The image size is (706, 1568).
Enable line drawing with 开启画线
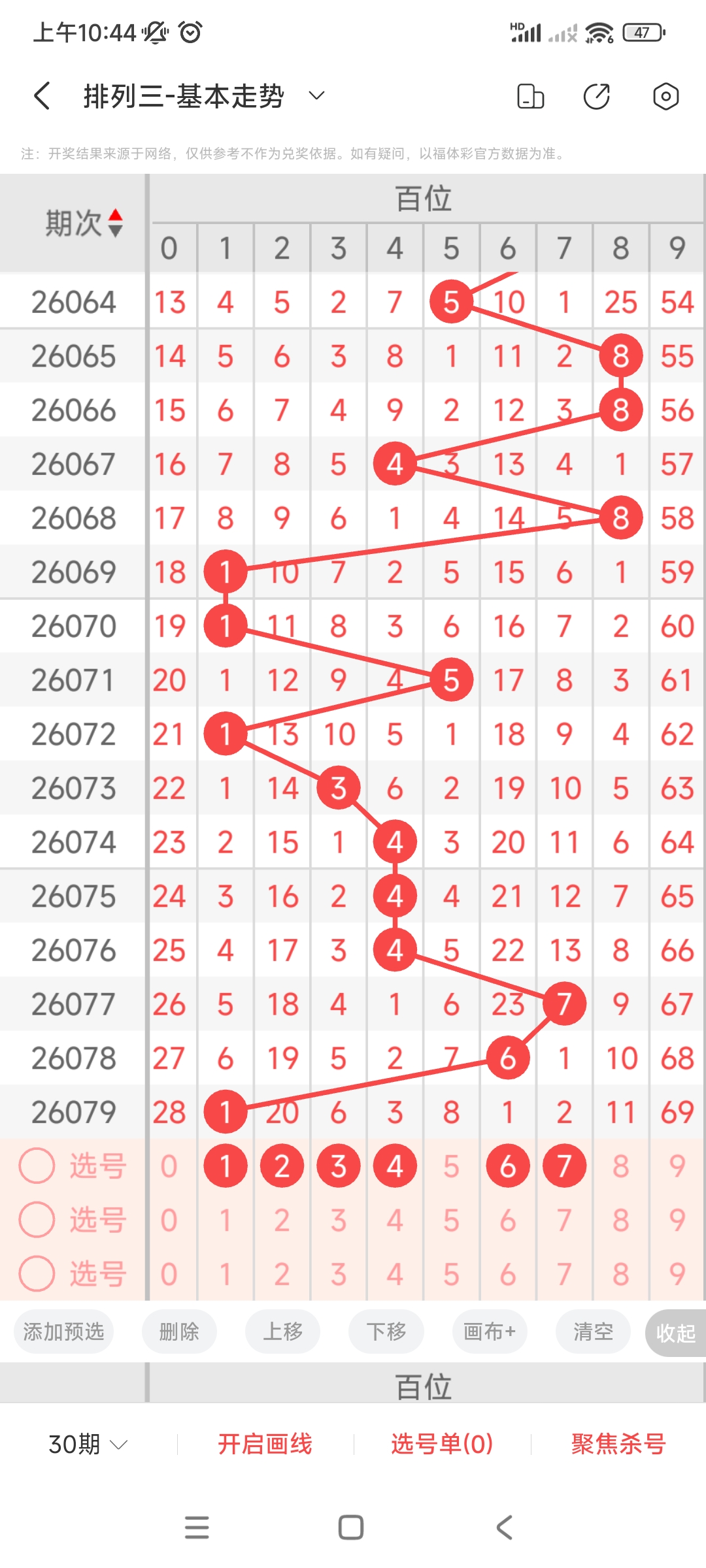point(265,1444)
